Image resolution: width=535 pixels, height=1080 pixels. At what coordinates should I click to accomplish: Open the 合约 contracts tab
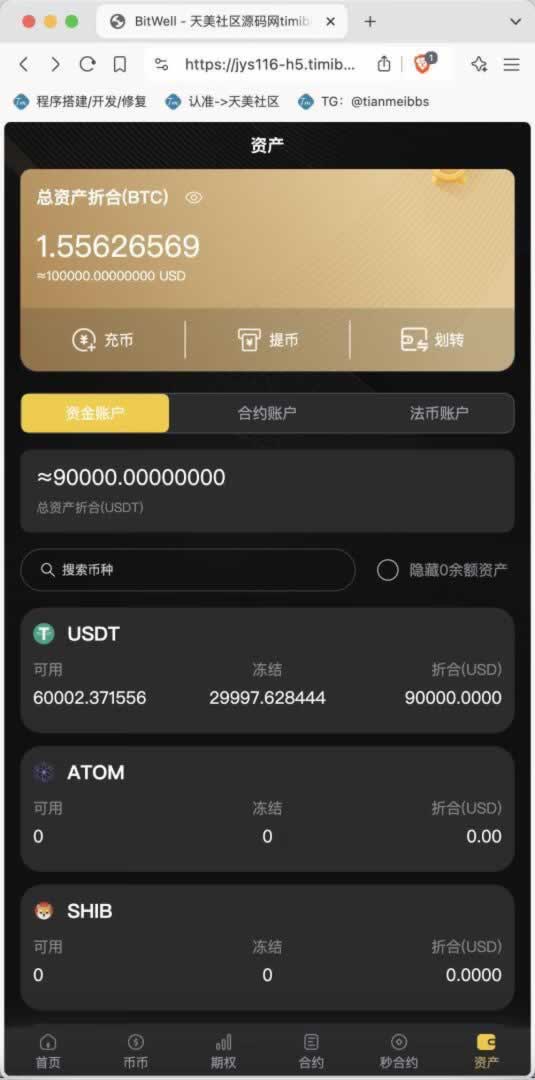tap(311, 1051)
